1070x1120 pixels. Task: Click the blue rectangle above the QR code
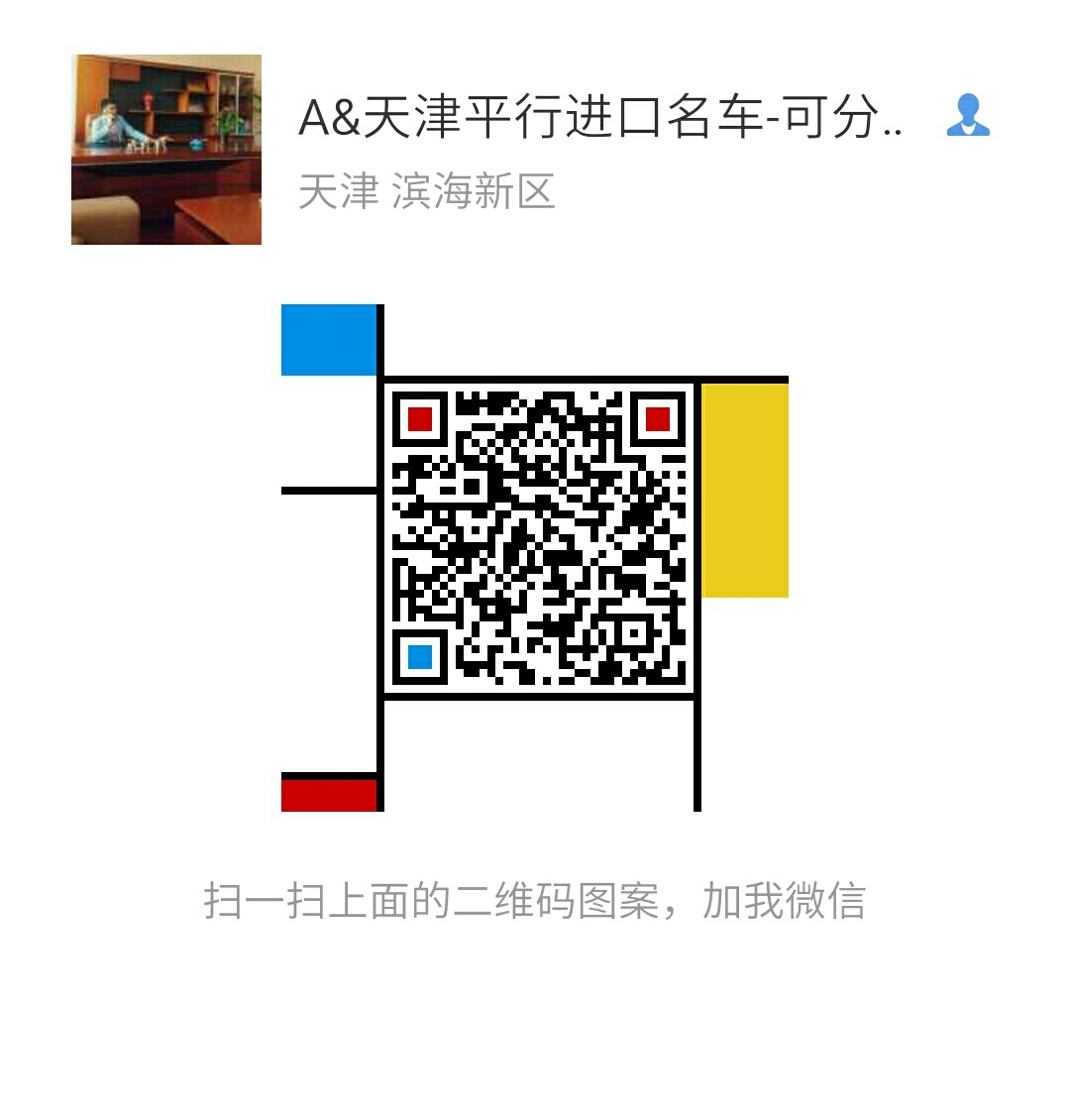coord(329,340)
